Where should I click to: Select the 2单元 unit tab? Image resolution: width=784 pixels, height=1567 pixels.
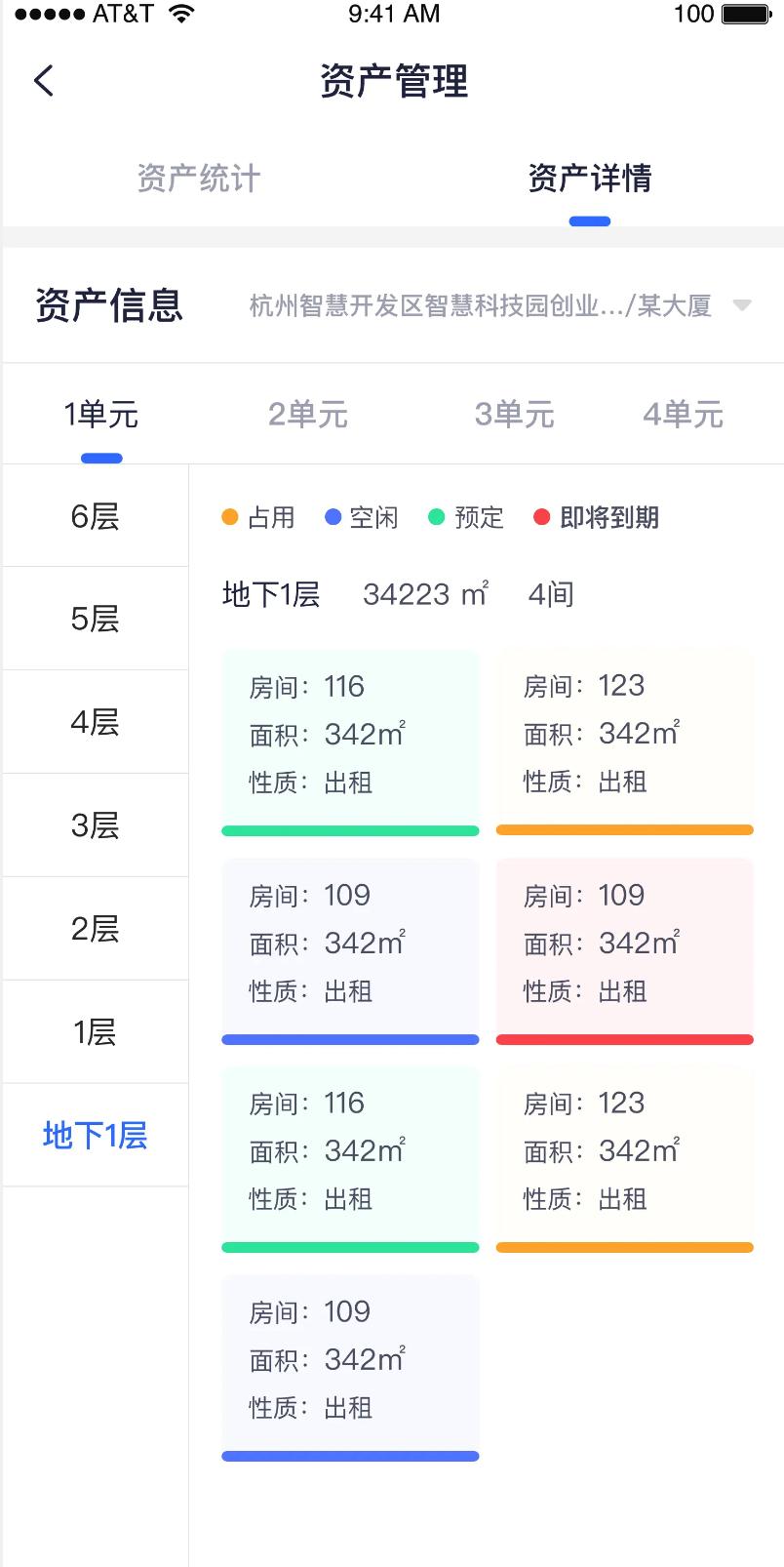point(309,414)
